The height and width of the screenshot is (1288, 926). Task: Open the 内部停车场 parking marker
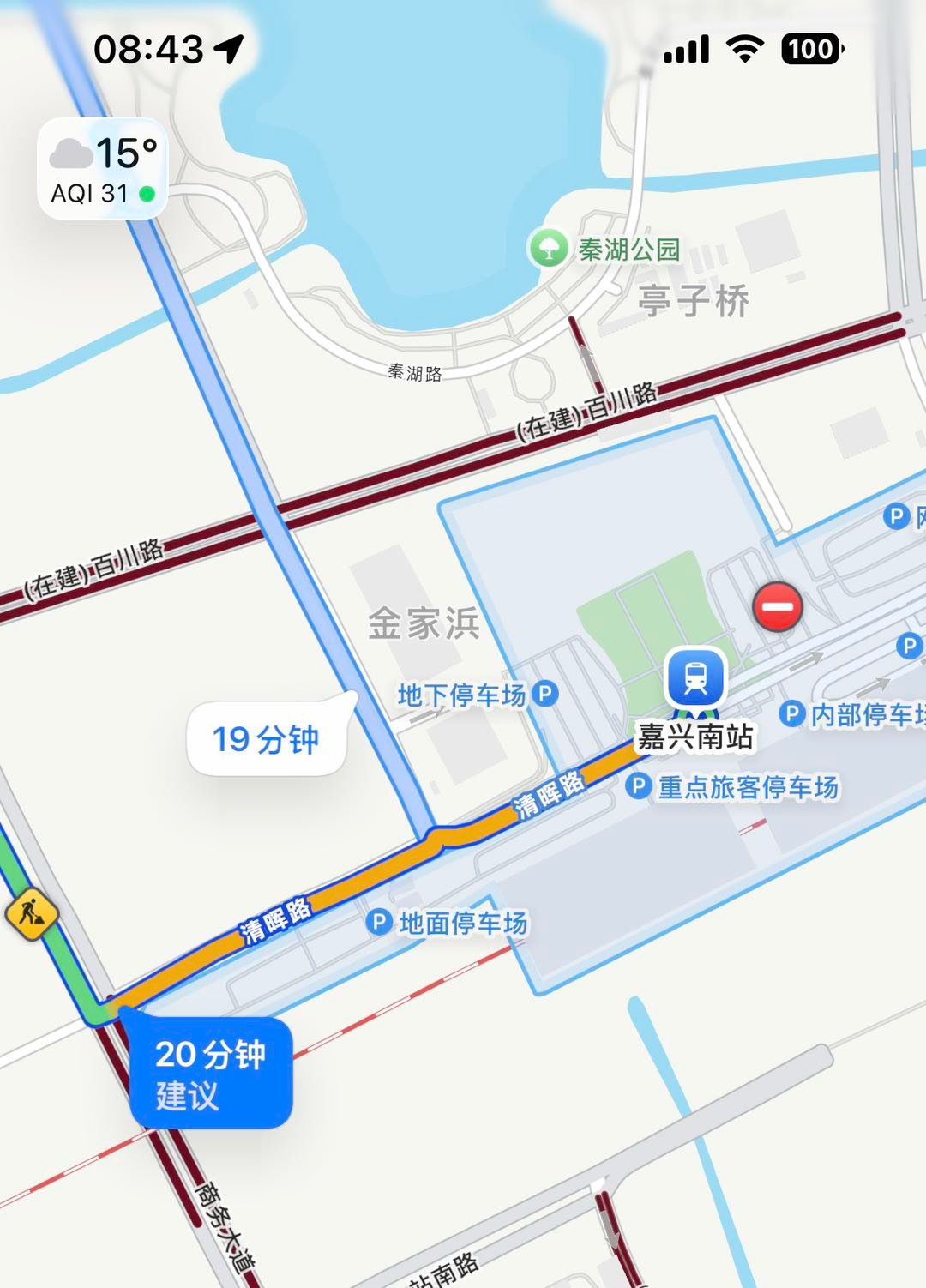coord(791,713)
